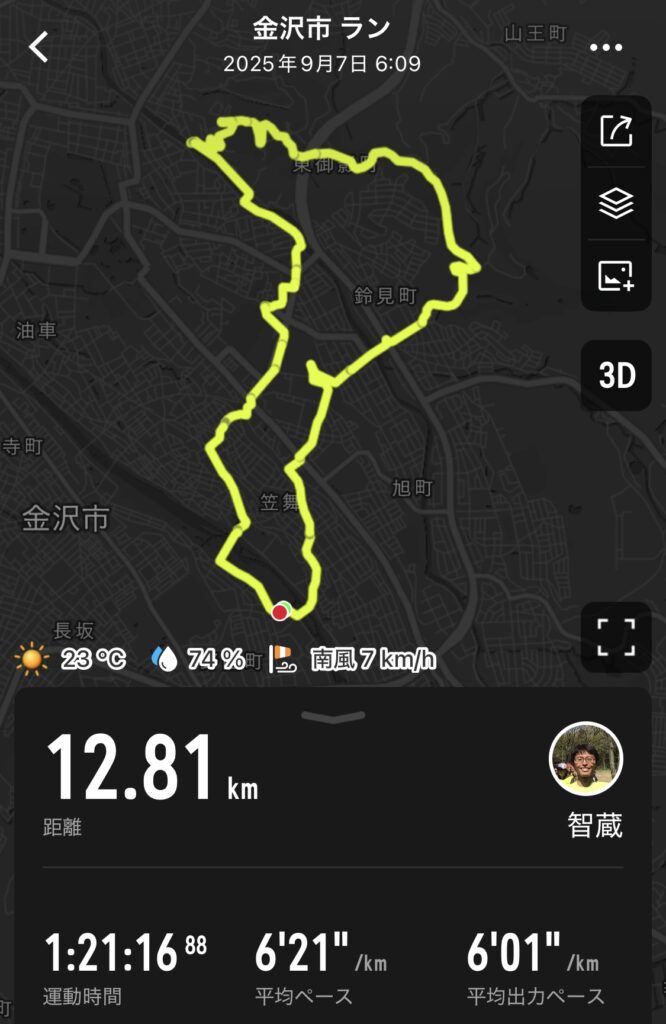Image resolution: width=666 pixels, height=1024 pixels.
Task: Switch map to 3D view
Action: click(616, 376)
